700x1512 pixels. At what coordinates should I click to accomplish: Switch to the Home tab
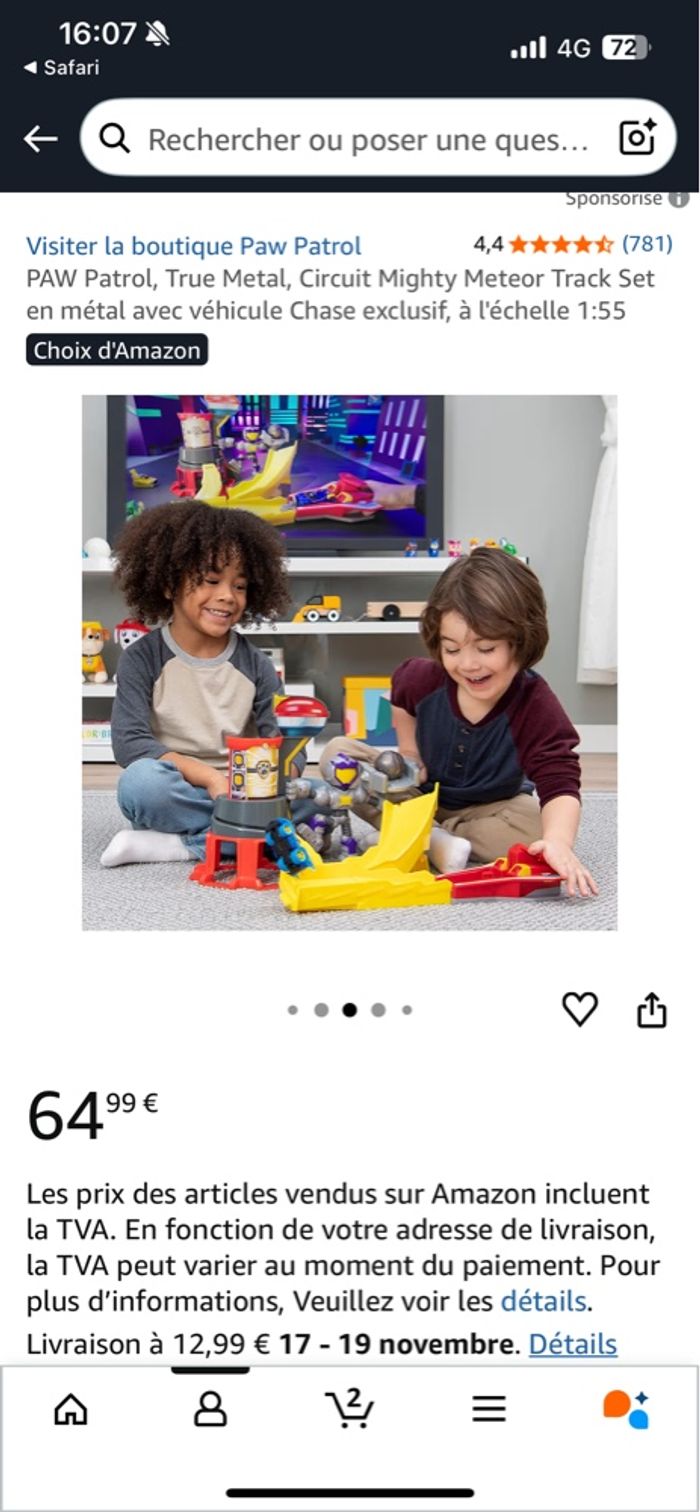tap(70, 1409)
